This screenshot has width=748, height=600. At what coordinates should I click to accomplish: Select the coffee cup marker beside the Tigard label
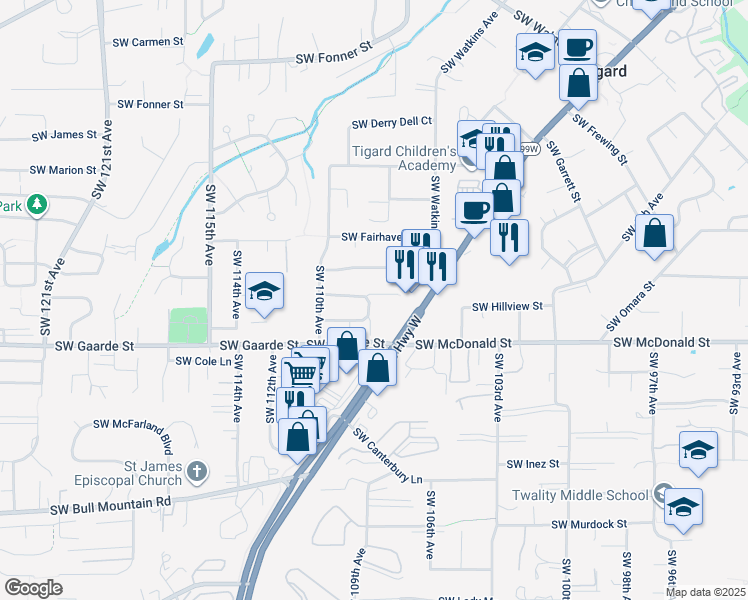pos(578,47)
